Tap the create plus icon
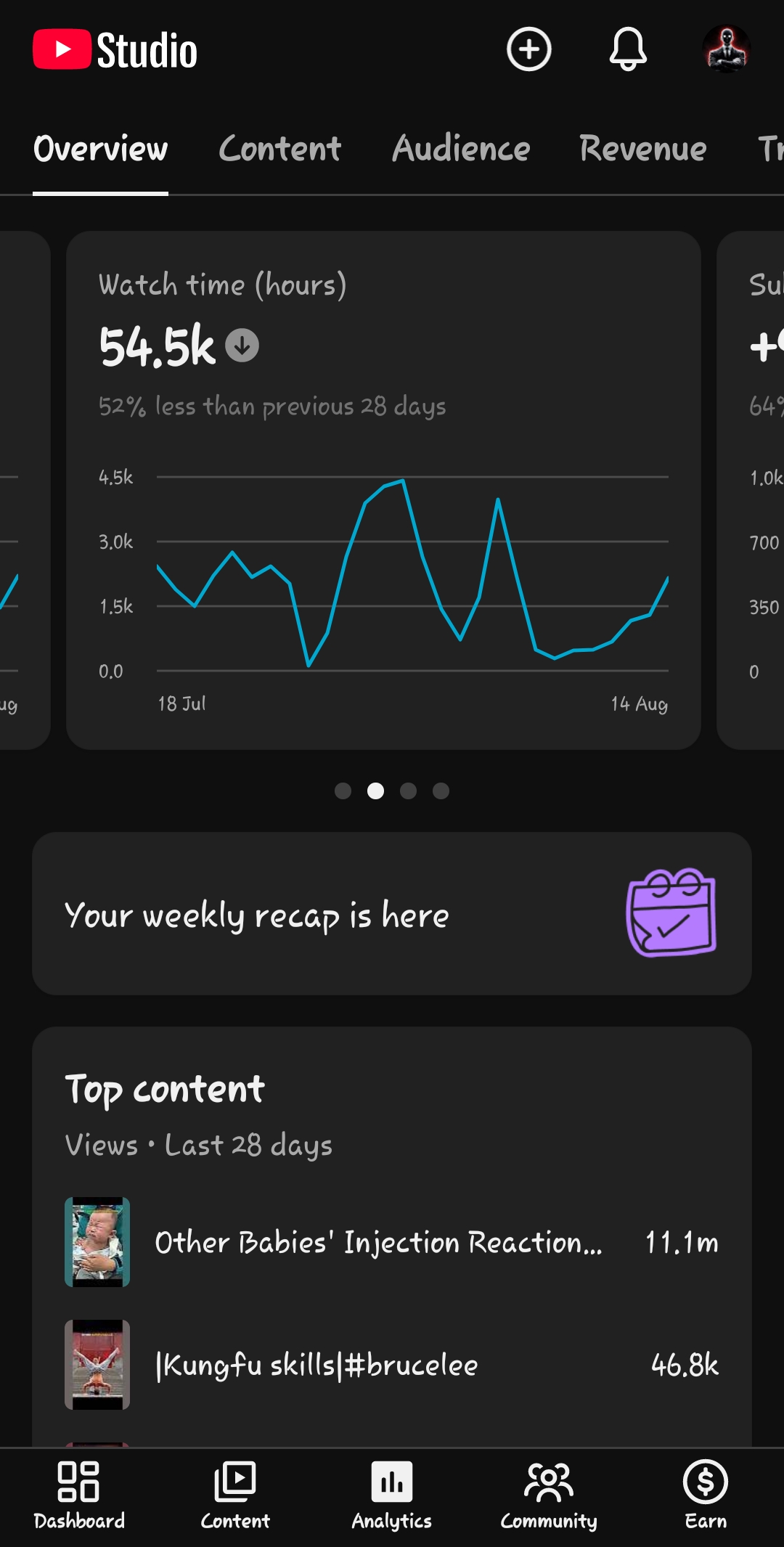This screenshot has height=1547, width=784. coord(528,49)
